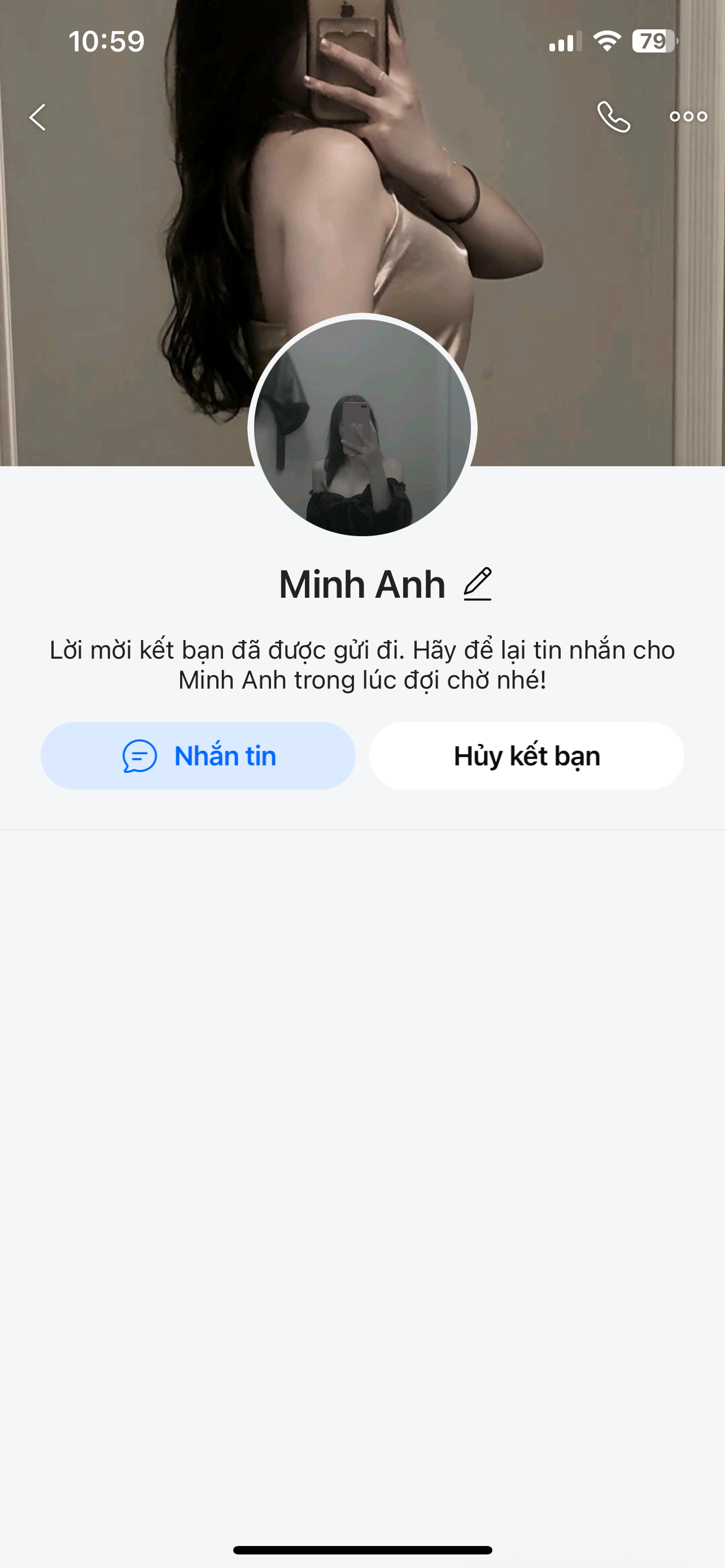Call Minh Anh with the phone icon
The width and height of the screenshot is (725, 1568).
613,117
